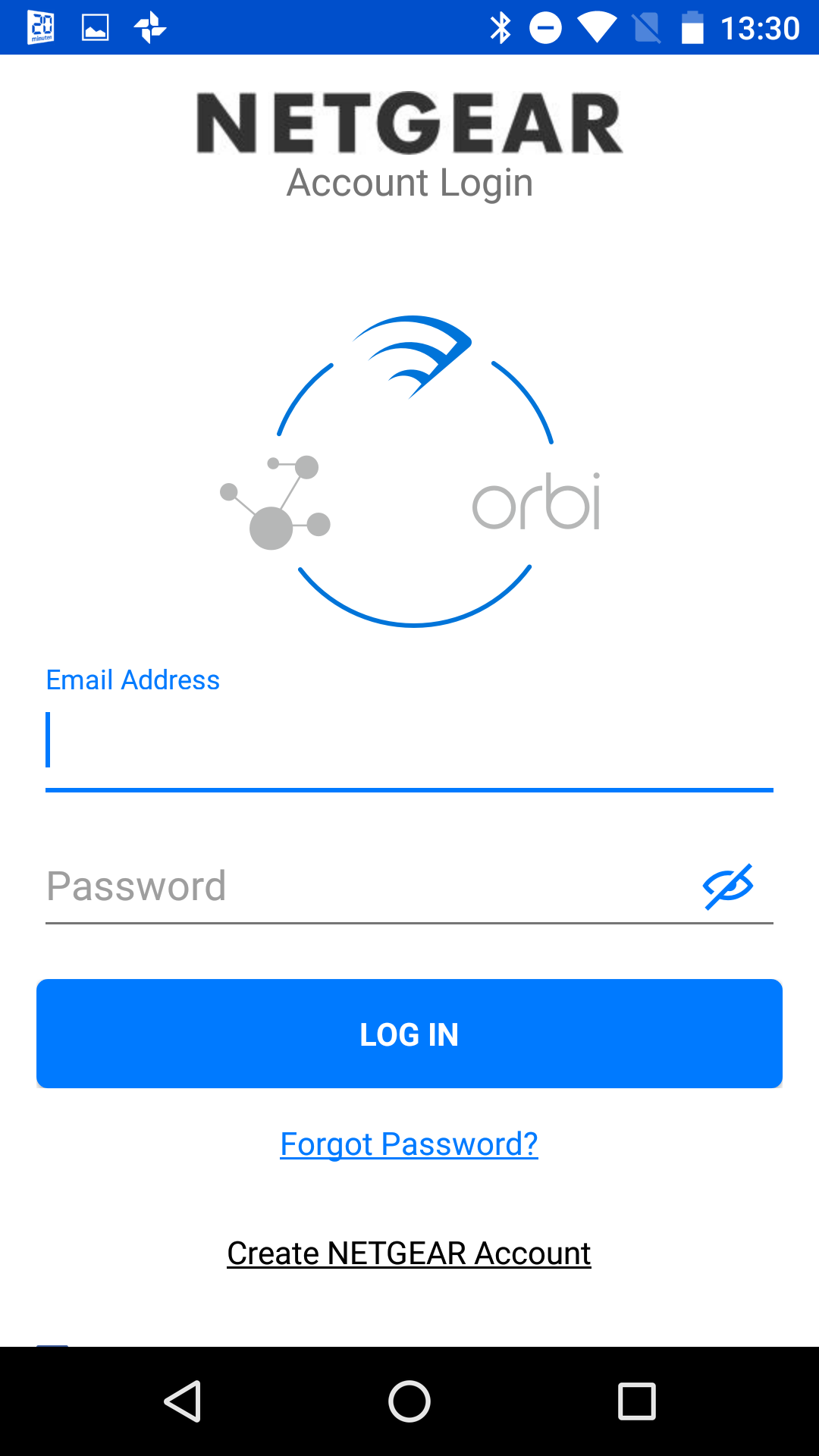Go back using system back button
Viewport: 819px width, 1456px height.
click(183, 1401)
